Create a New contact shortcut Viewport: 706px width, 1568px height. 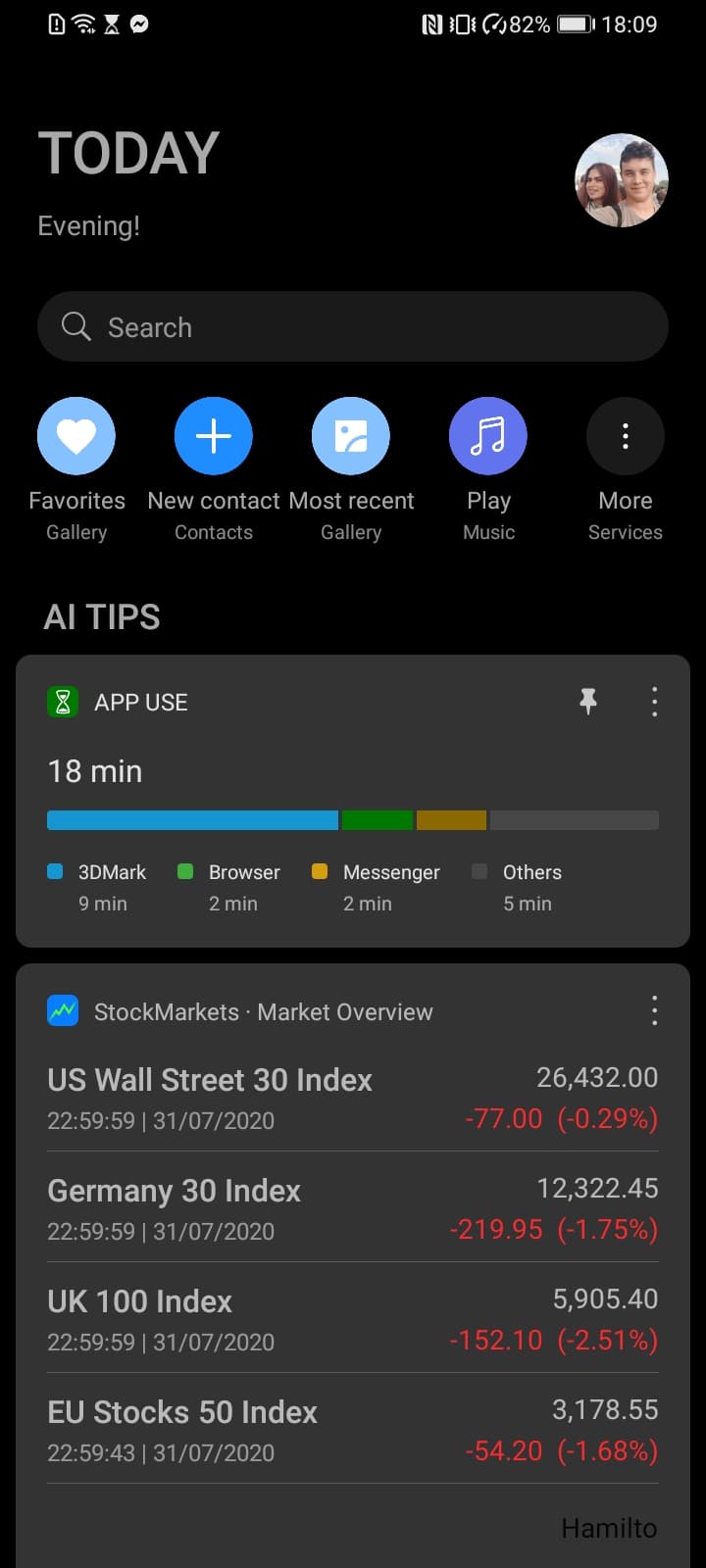(x=214, y=436)
